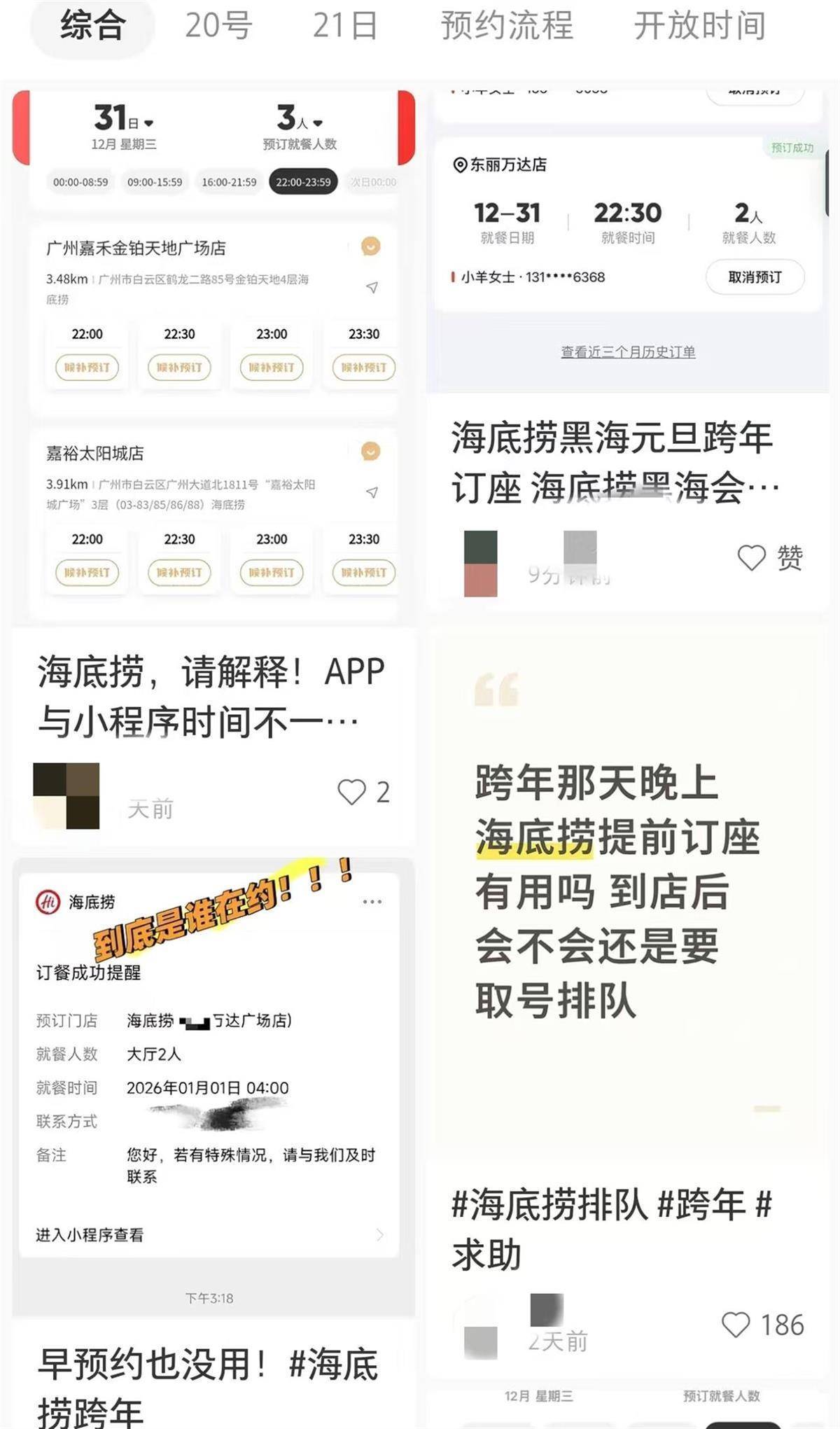Image resolution: width=840 pixels, height=1429 pixels.
Task: Like the #海底捞排队 #跨年 post
Action: tap(736, 1325)
